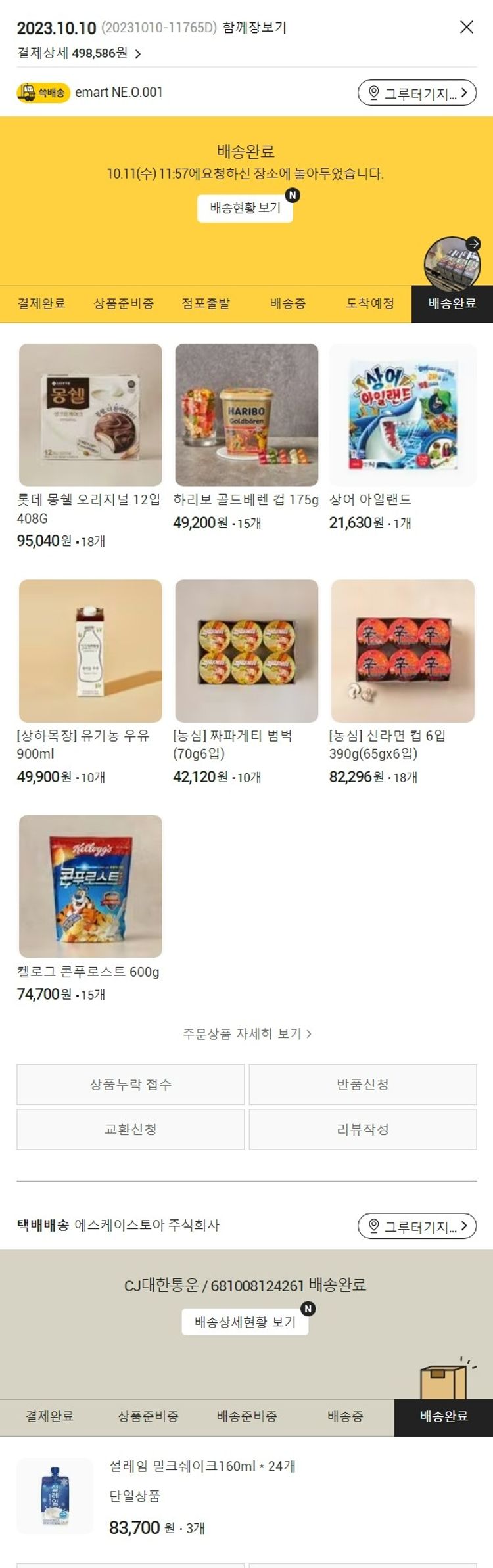
Task: Open 결제상세 payment details
Action: coord(79,53)
